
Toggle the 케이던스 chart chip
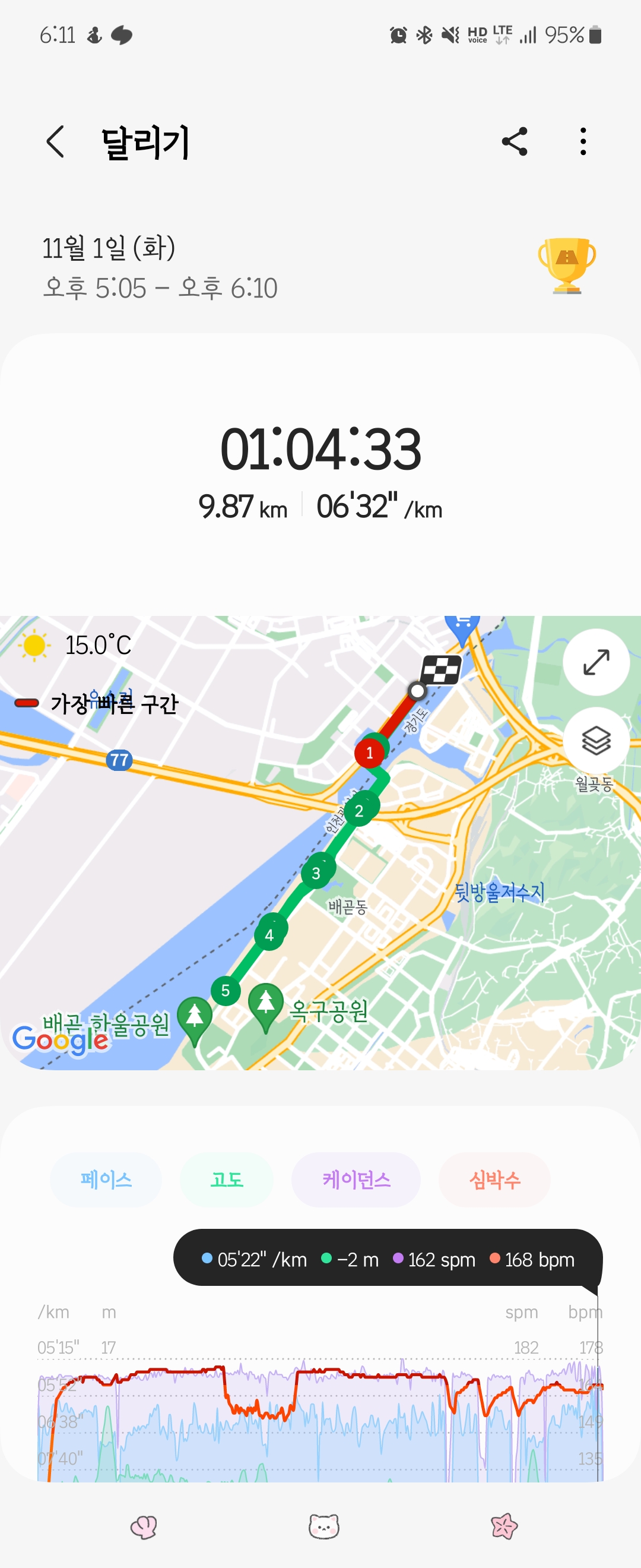[356, 1180]
